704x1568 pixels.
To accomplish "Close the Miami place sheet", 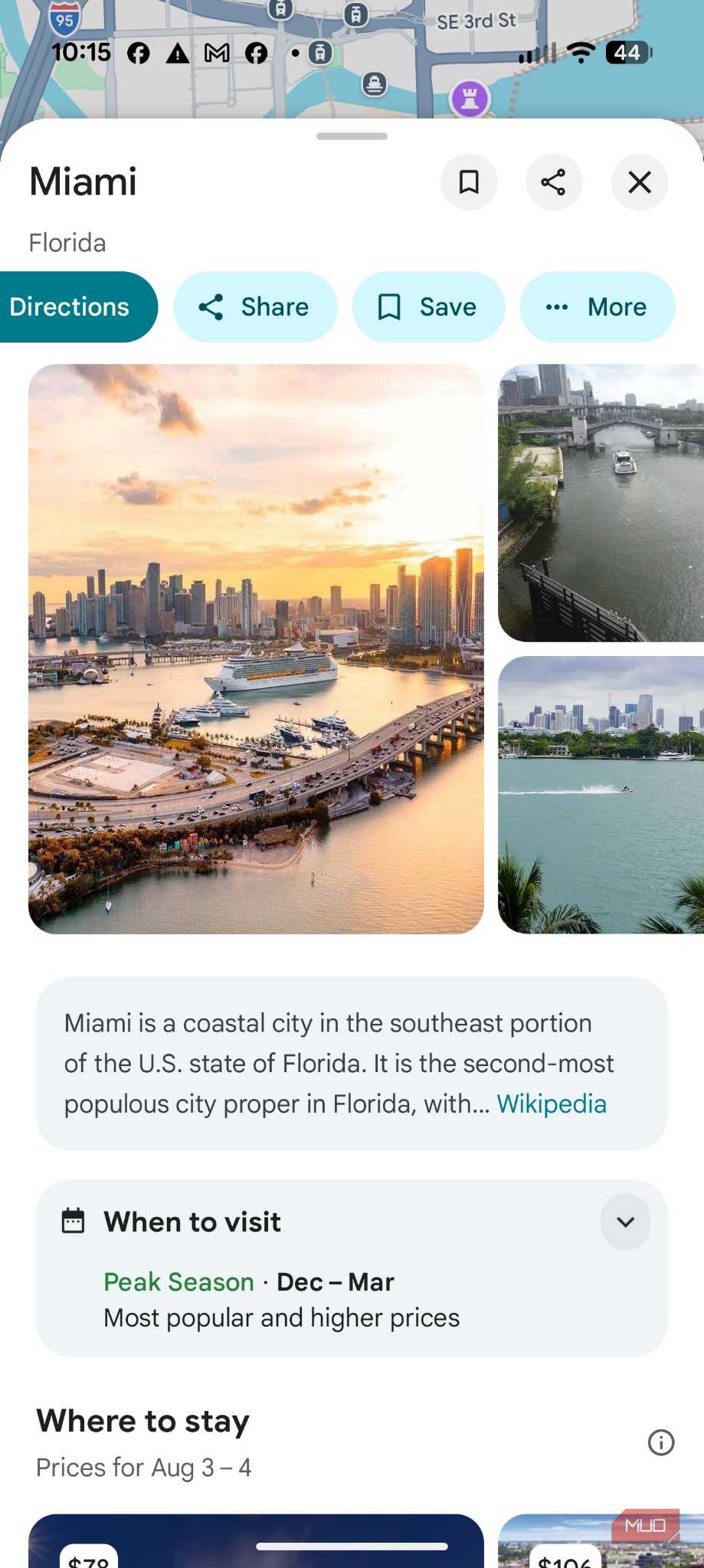I will pyautogui.click(x=640, y=182).
